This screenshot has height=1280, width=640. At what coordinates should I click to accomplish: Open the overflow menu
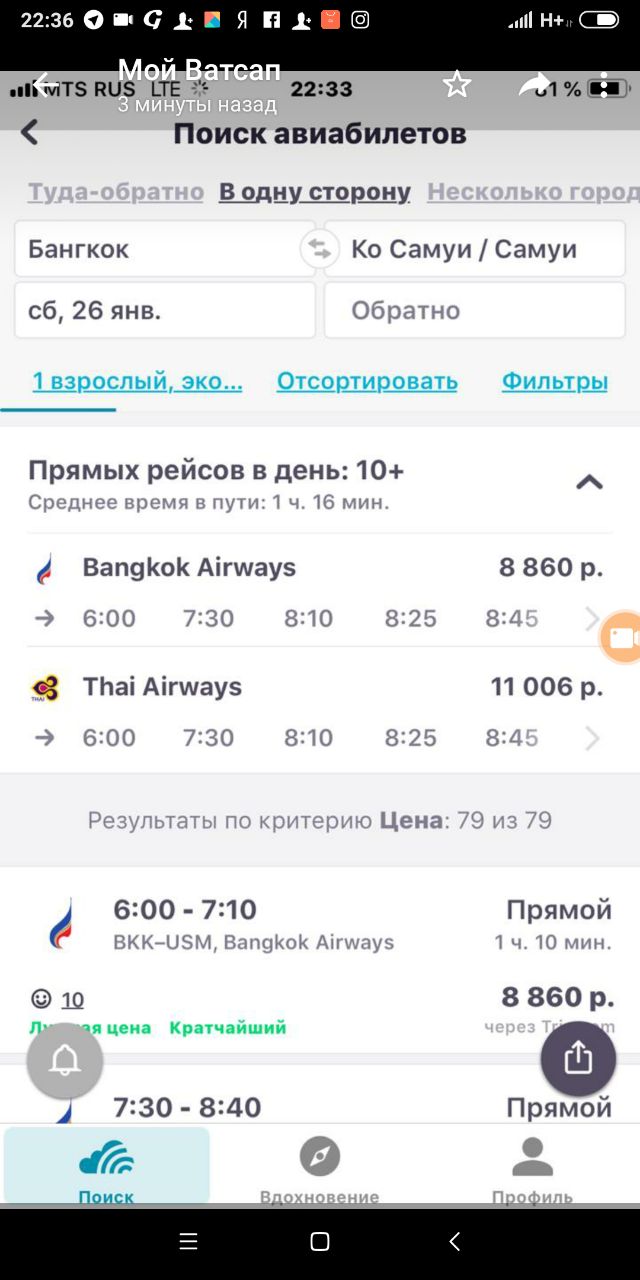point(604,85)
